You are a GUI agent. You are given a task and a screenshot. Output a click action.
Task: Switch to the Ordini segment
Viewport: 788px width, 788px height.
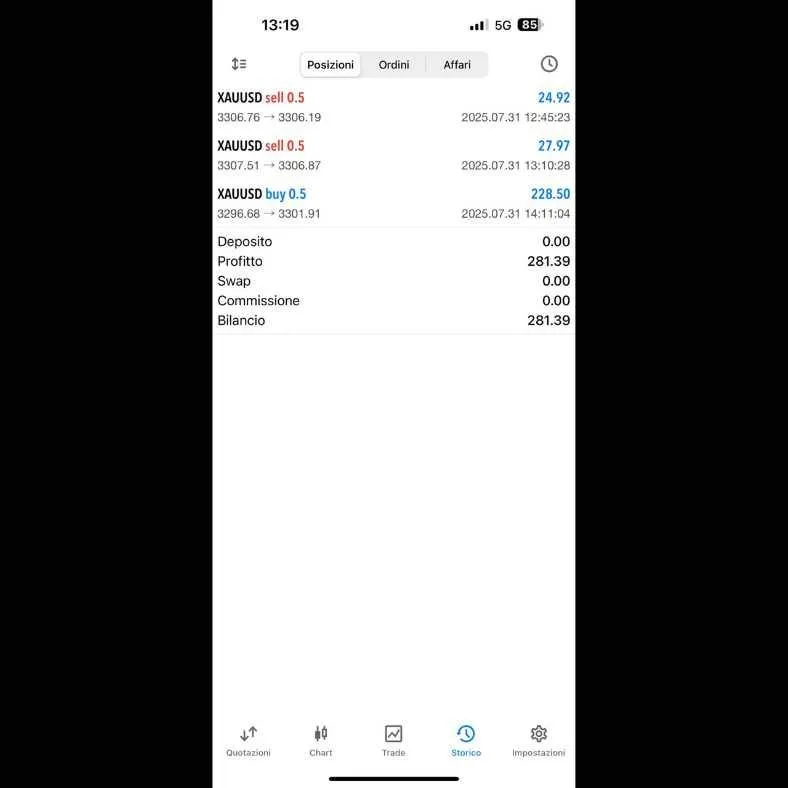point(394,65)
